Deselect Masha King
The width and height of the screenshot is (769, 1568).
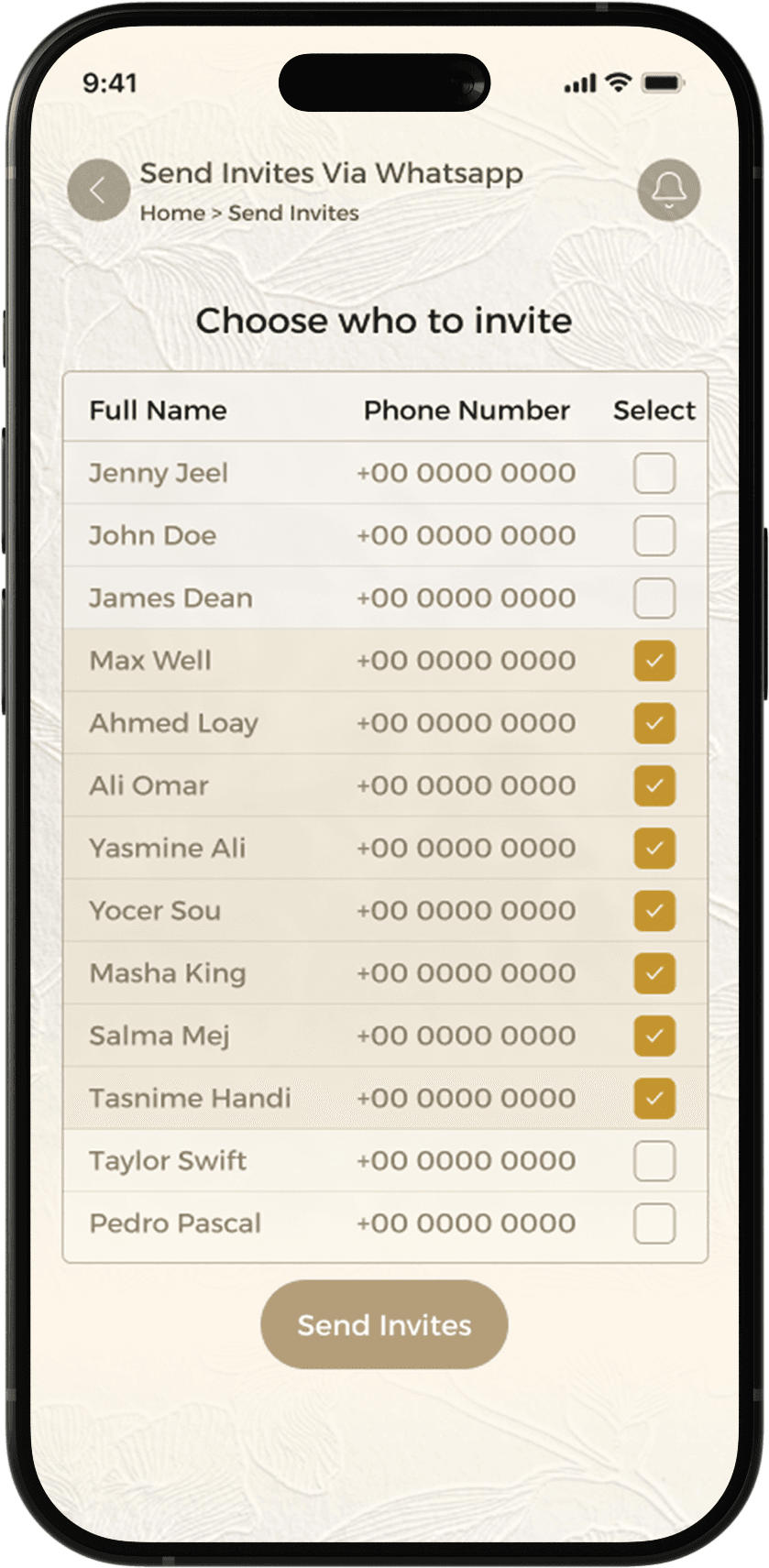pyautogui.click(x=654, y=973)
